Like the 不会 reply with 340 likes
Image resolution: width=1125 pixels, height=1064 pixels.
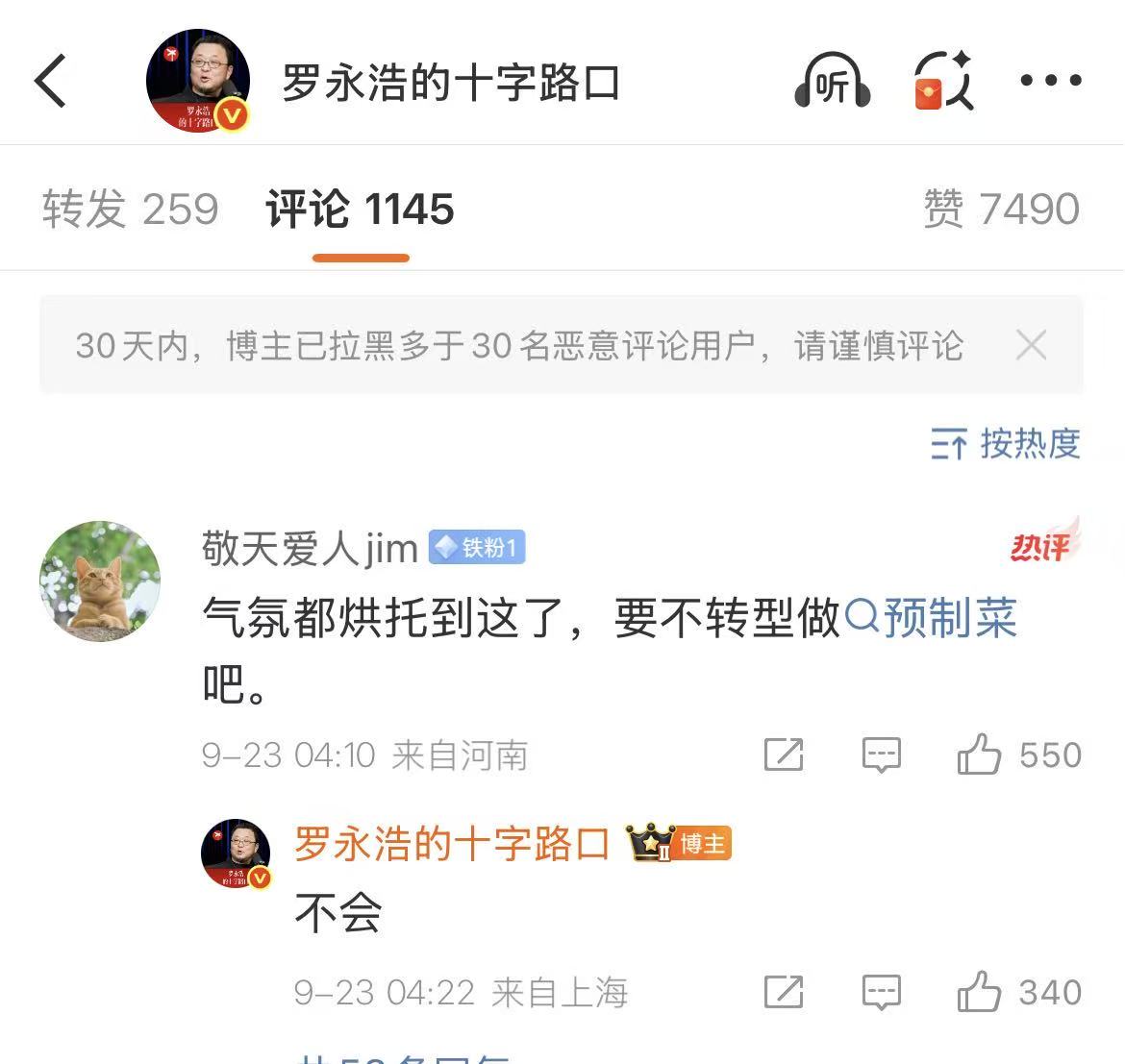[979, 992]
